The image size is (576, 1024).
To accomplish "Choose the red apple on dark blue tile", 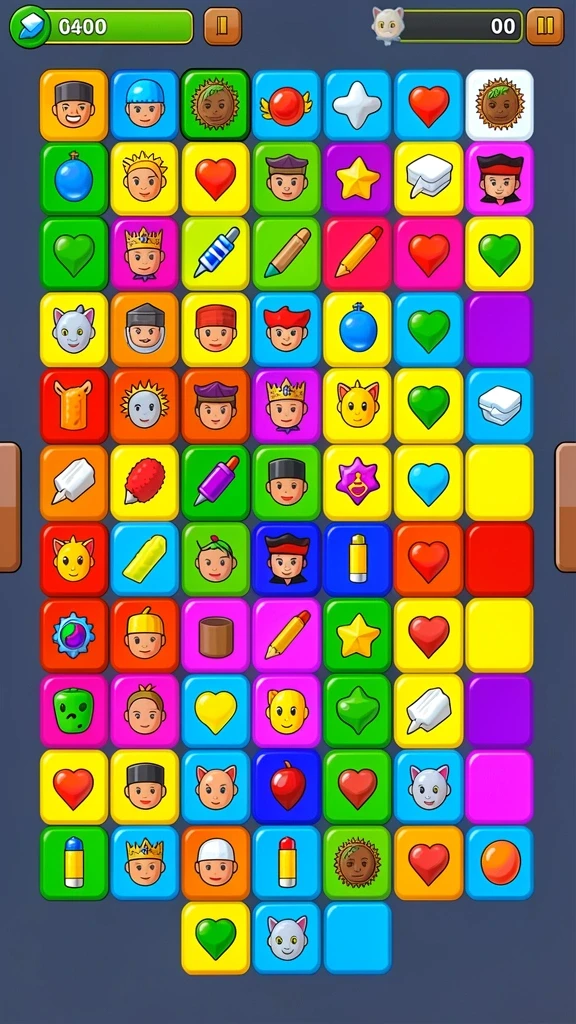I will click(286, 786).
